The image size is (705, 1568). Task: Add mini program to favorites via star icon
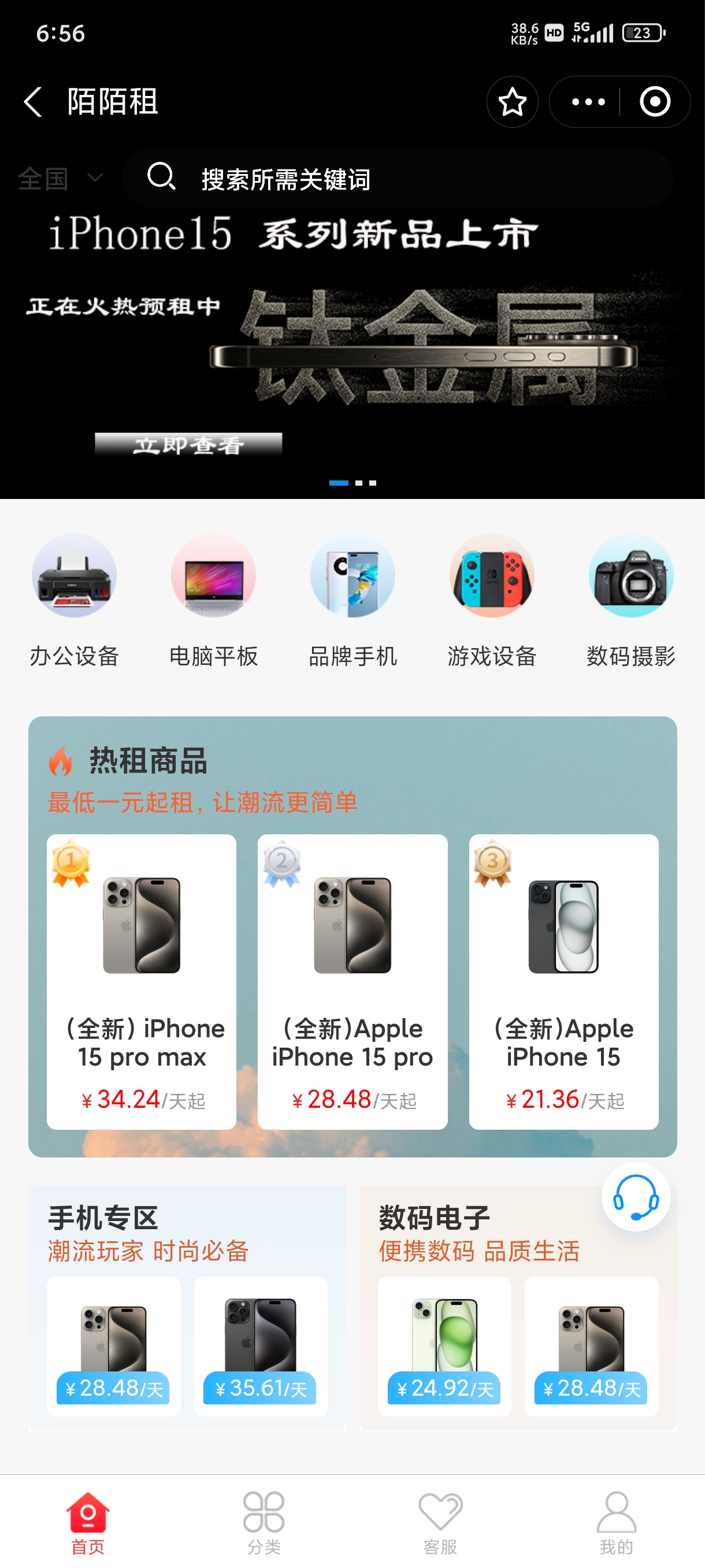[x=512, y=102]
